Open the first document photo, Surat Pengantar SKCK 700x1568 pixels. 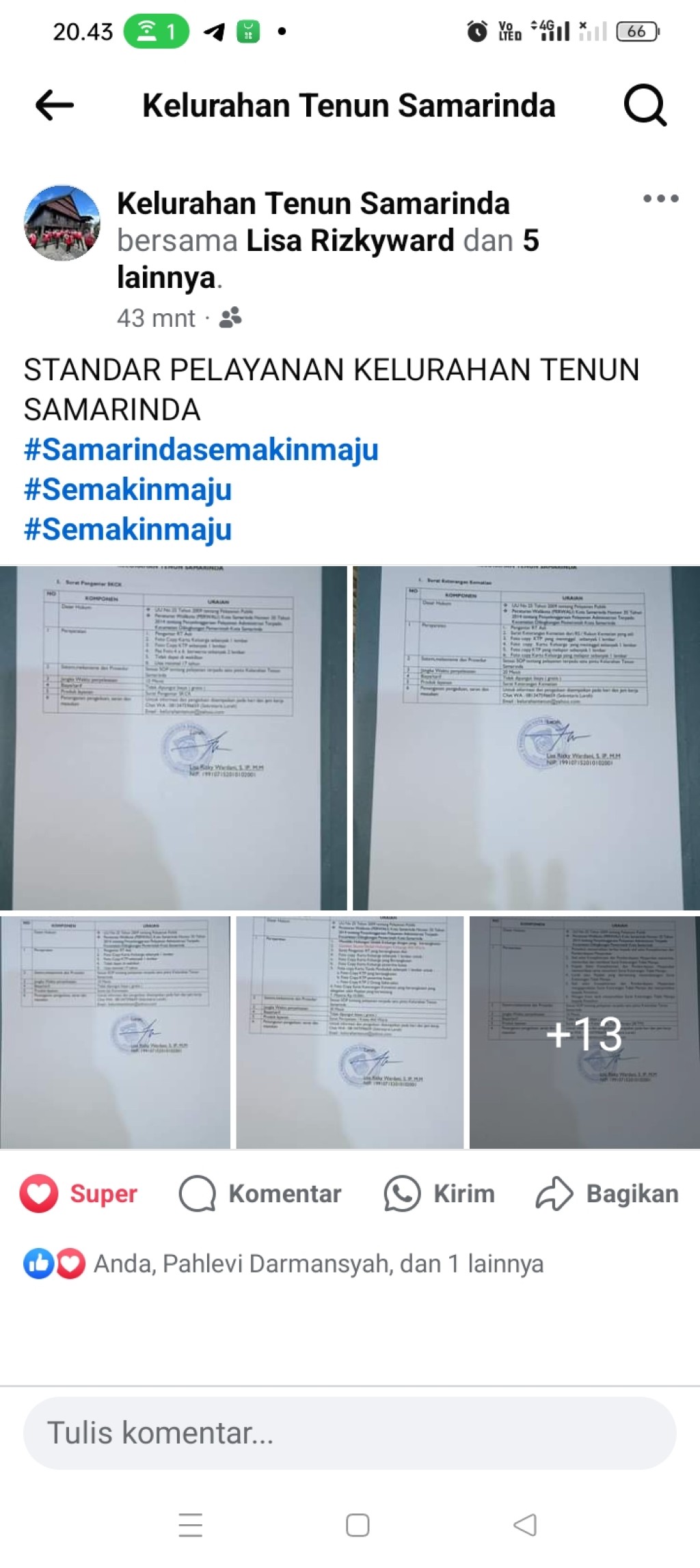[x=173, y=737]
